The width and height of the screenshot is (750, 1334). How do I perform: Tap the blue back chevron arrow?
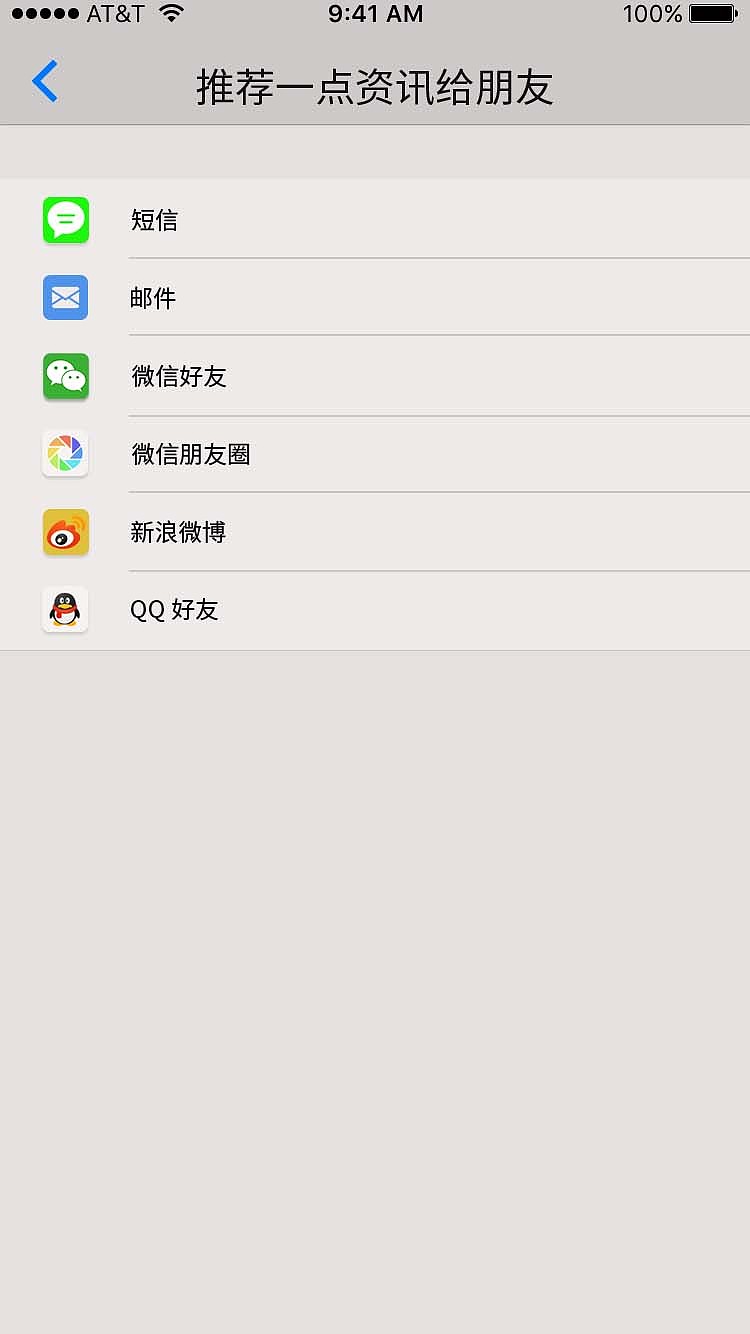pyautogui.click(x=44, y=80)
